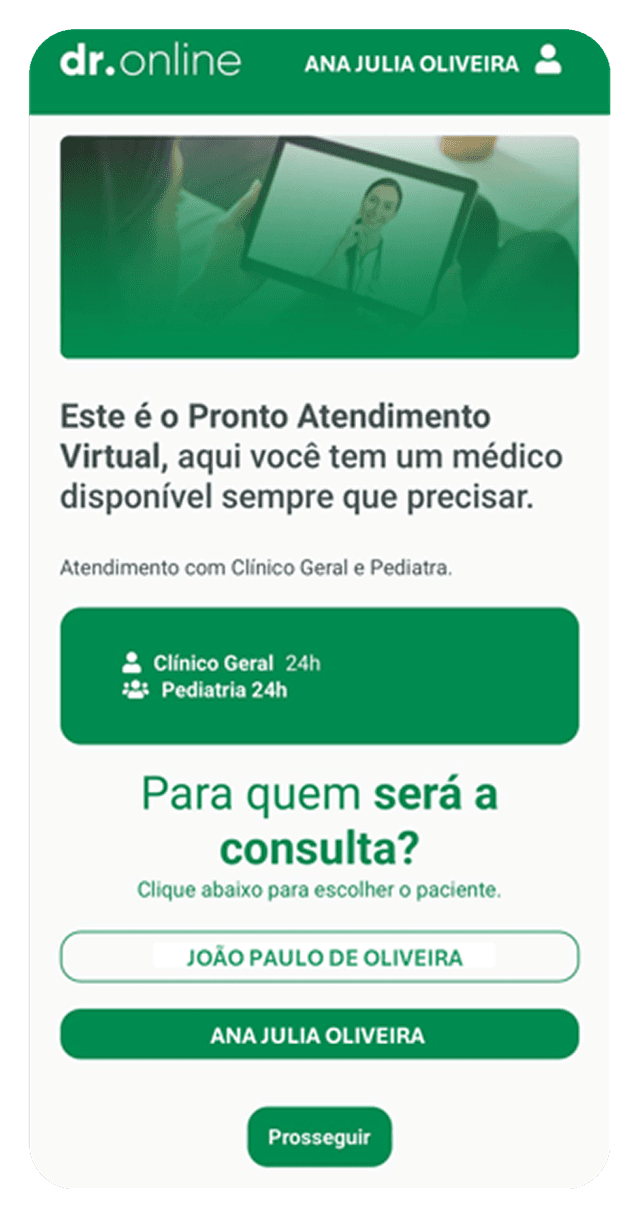
Task: Select patient João Paulo de Oliveira
Action: point(320,957)
